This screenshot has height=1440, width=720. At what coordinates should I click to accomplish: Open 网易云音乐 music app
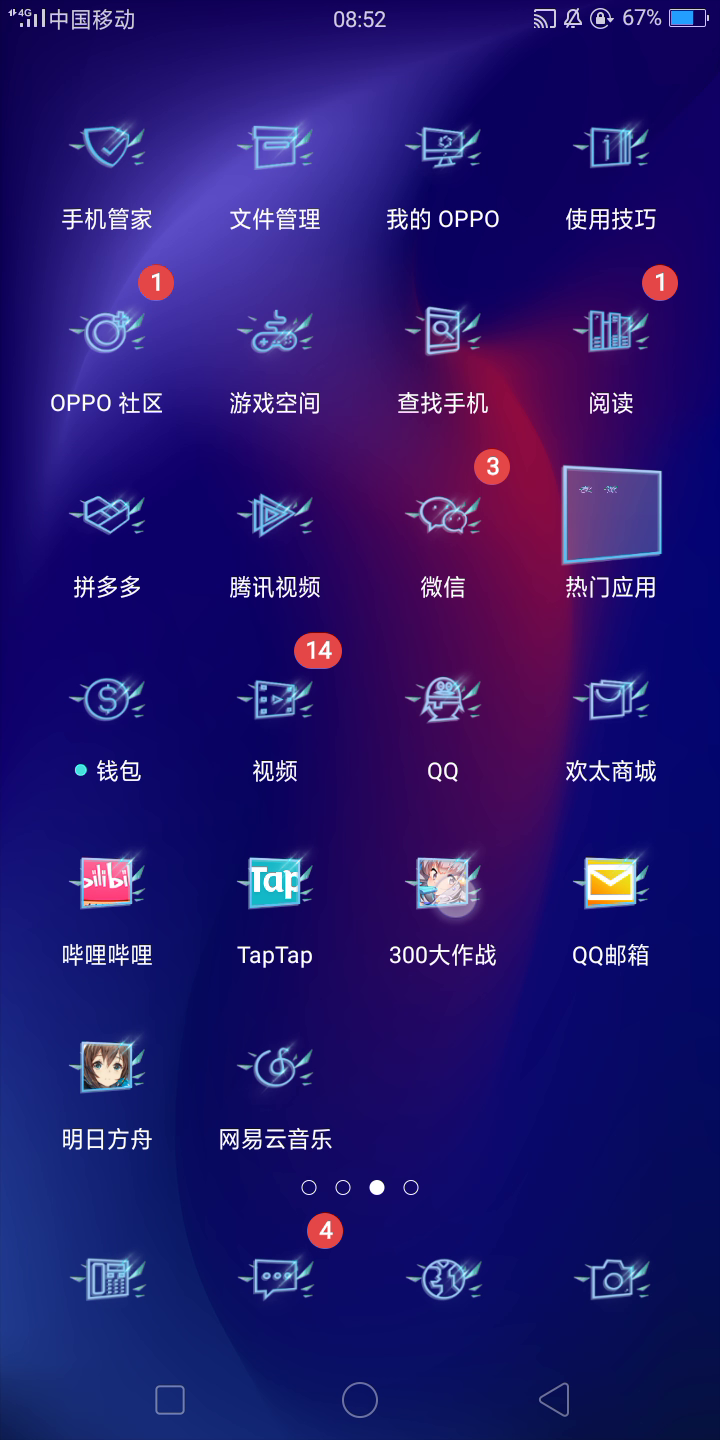click(274, 1068)
